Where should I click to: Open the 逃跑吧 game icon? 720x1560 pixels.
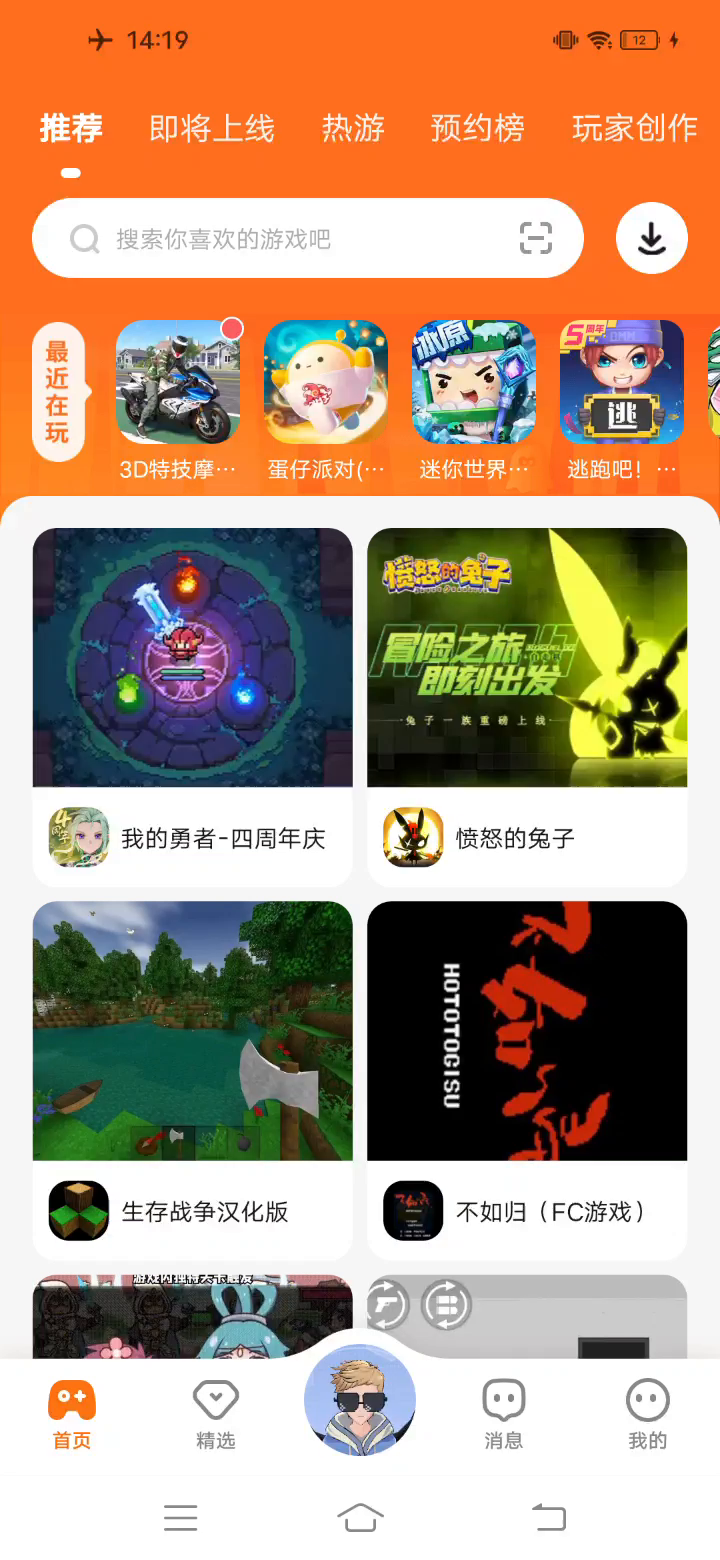click(622, 382)
